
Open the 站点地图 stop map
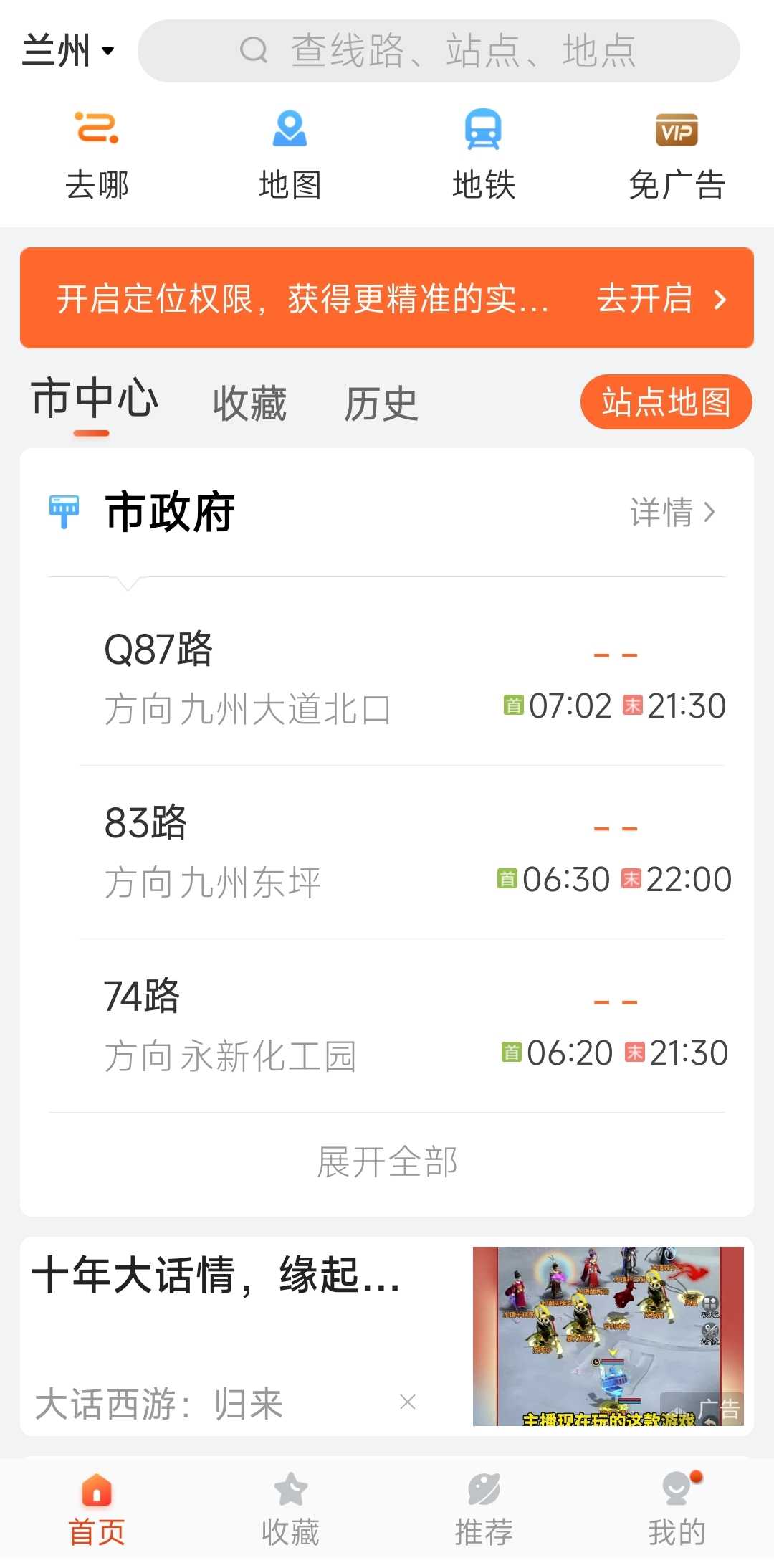[666, 402]
